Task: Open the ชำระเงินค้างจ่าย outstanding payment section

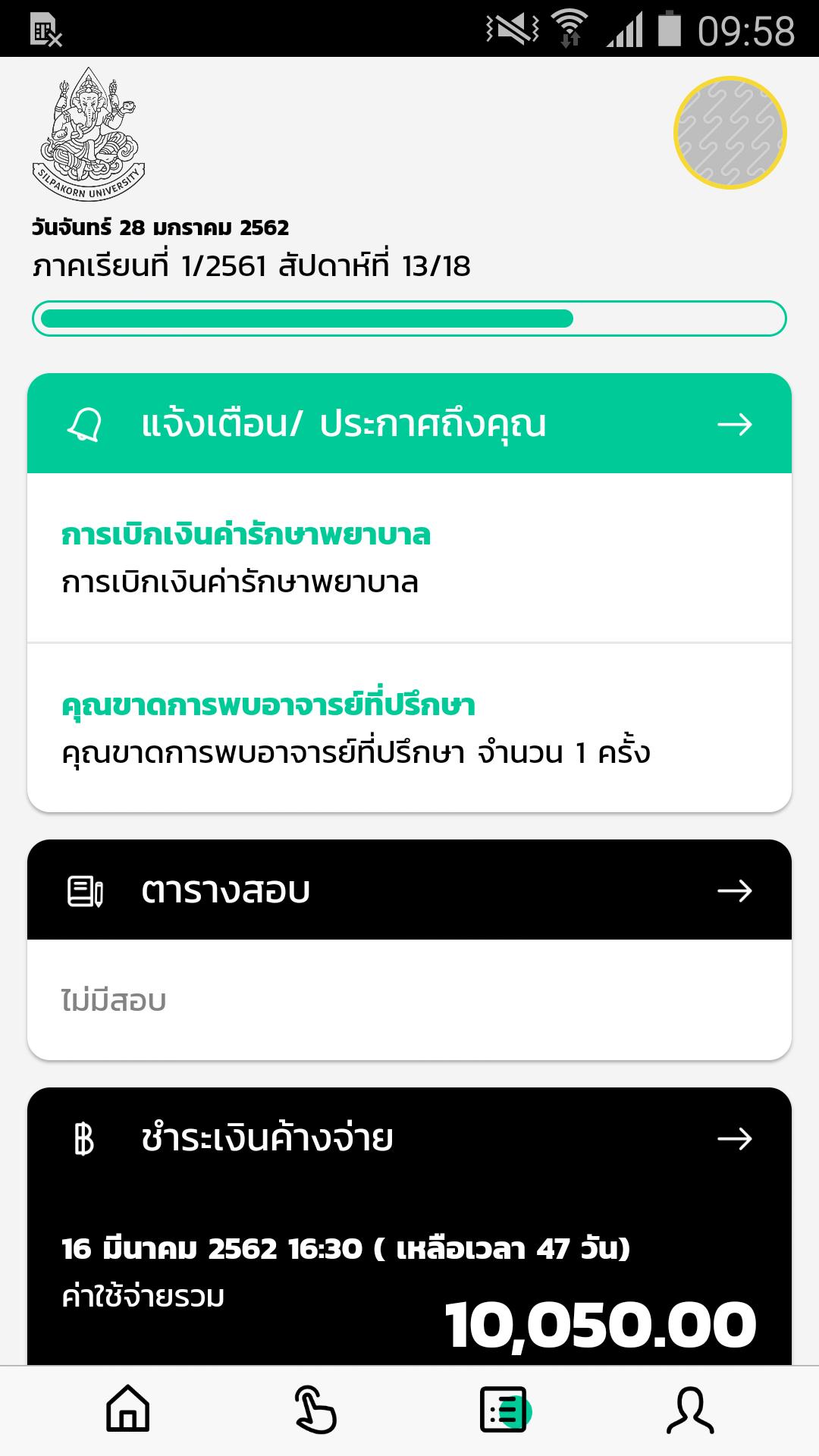Action: [x=409, y=1138]
